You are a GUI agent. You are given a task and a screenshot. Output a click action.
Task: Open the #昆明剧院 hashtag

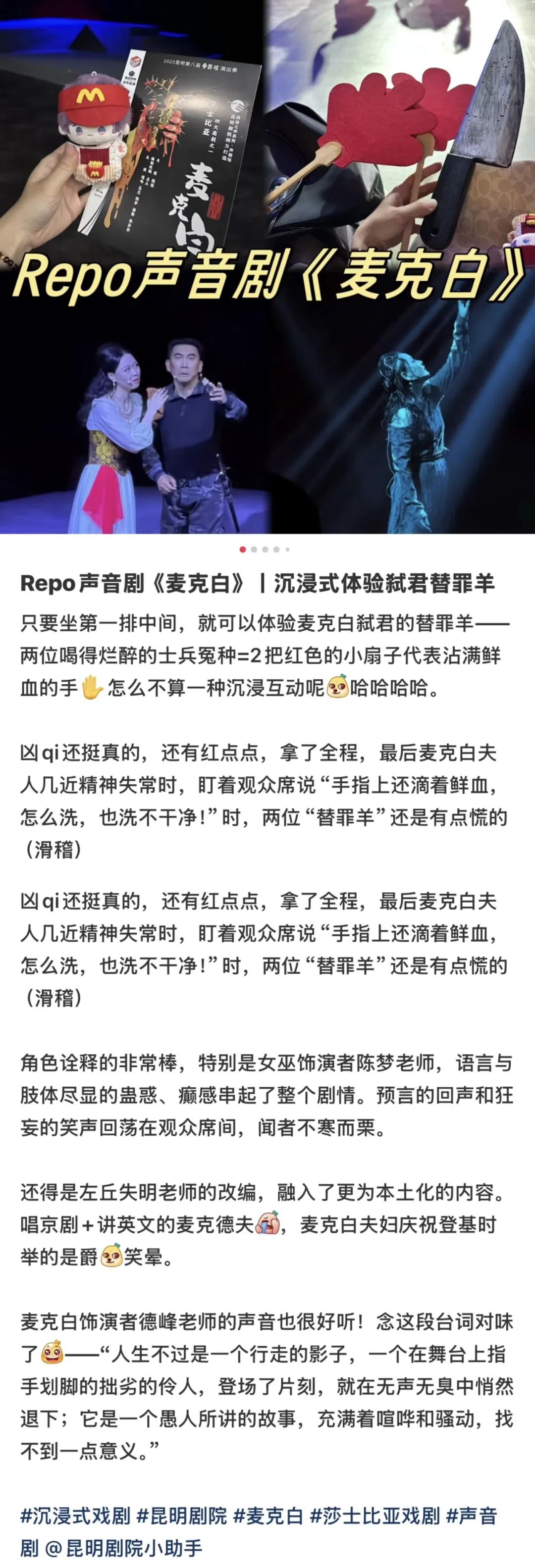pos(182,1515)
